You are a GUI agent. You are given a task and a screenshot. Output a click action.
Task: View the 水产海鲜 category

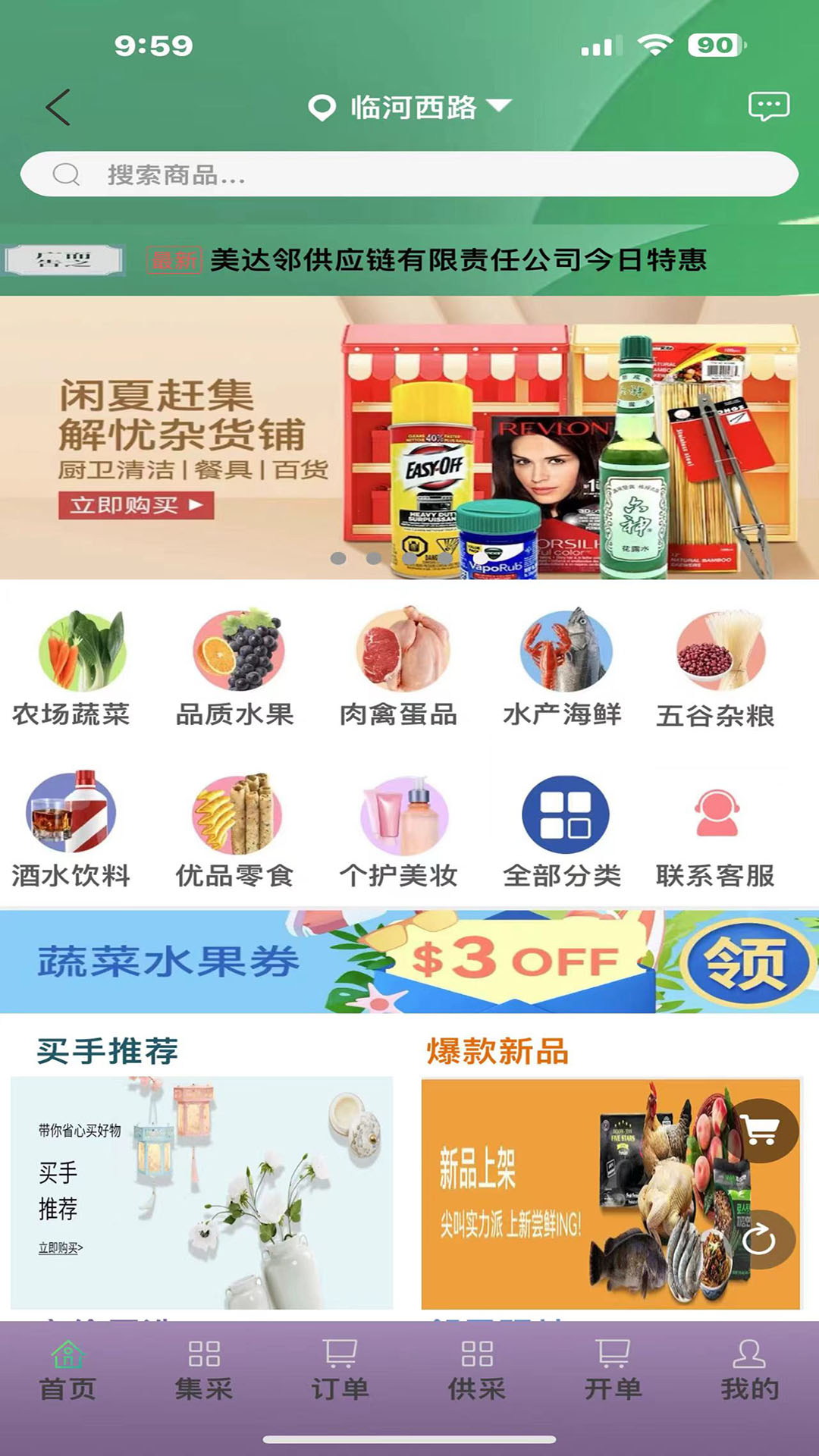pyautogui.click(x=563, y=669)
